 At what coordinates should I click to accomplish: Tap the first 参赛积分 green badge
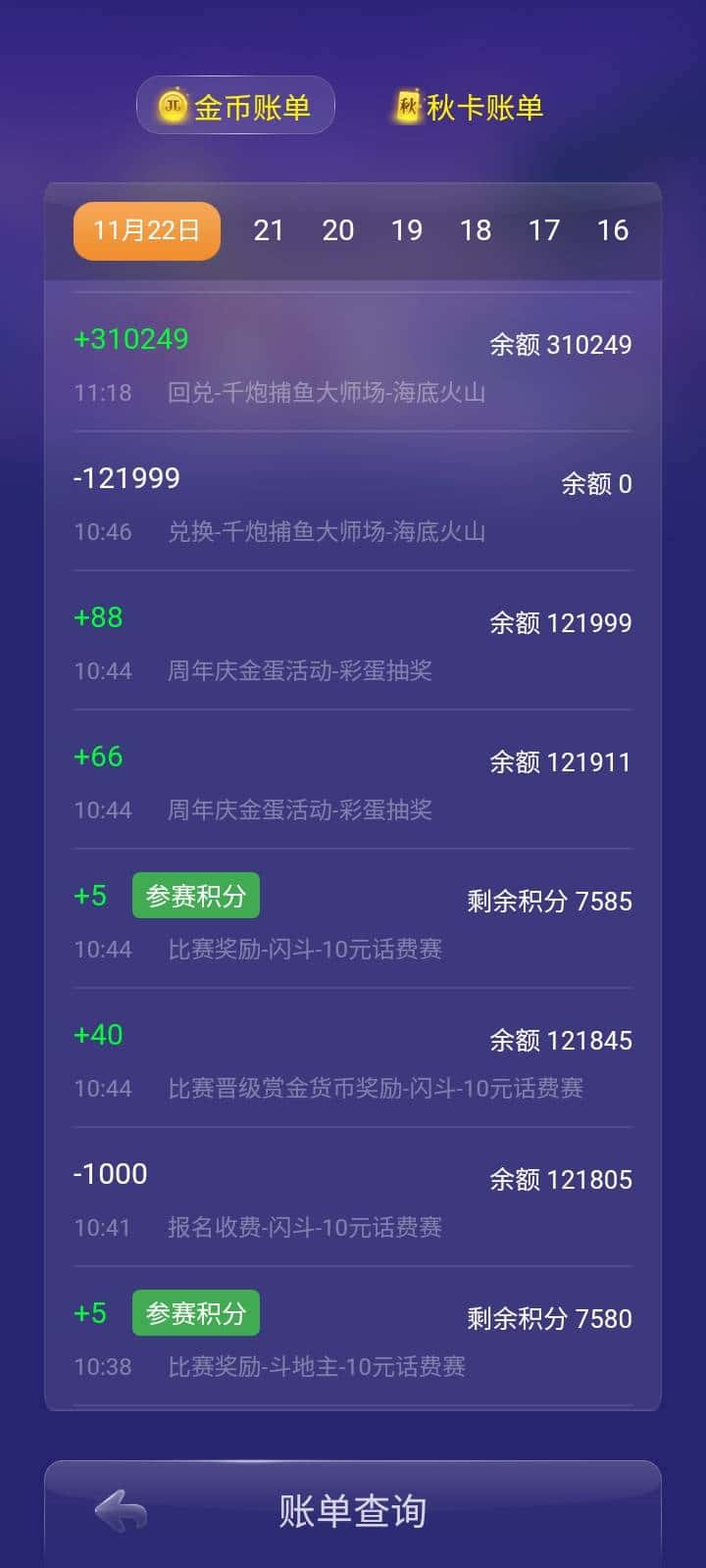click(x=195, y=894)
